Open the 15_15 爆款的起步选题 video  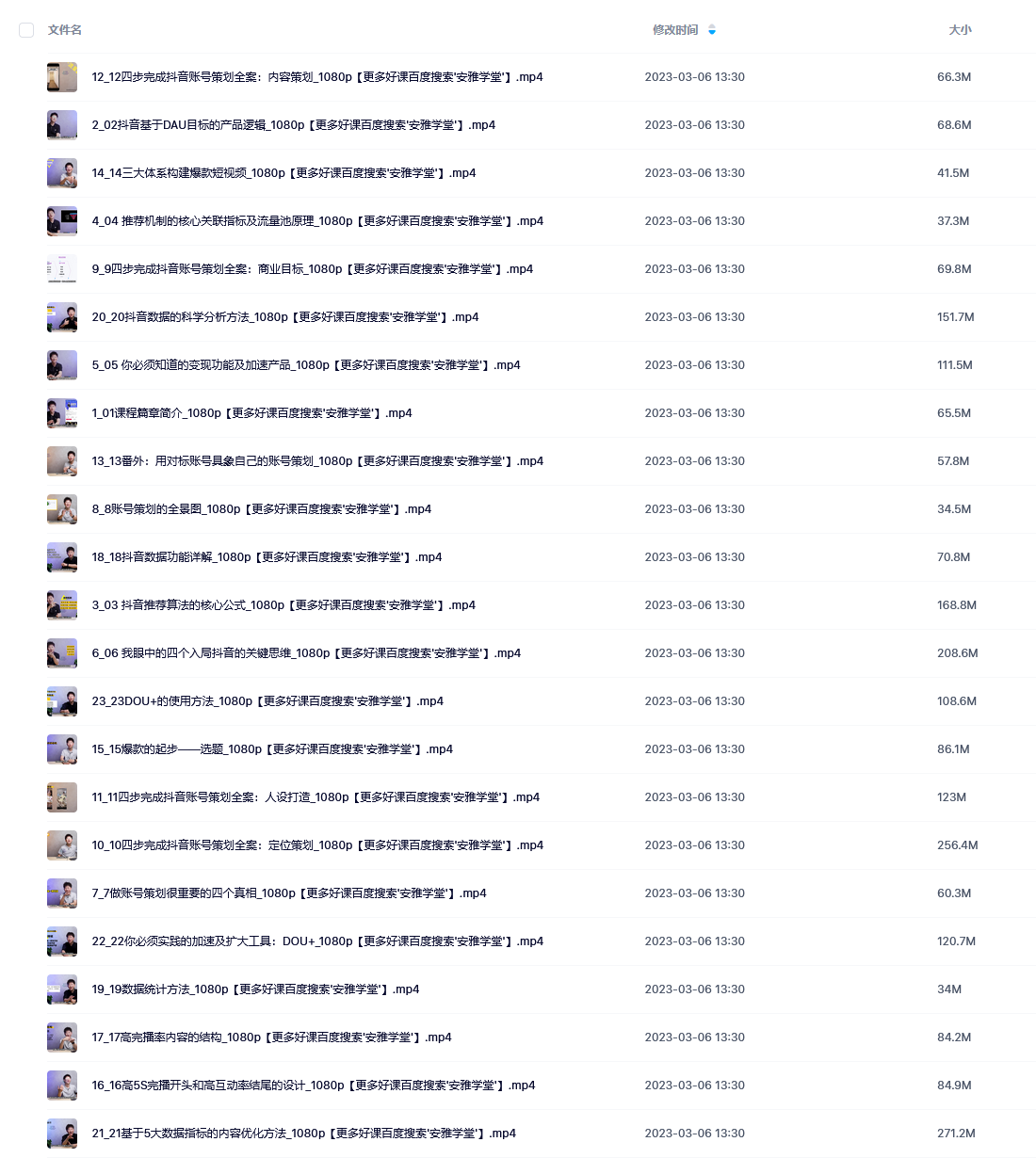pyautogui.click(x=272, y=749)
